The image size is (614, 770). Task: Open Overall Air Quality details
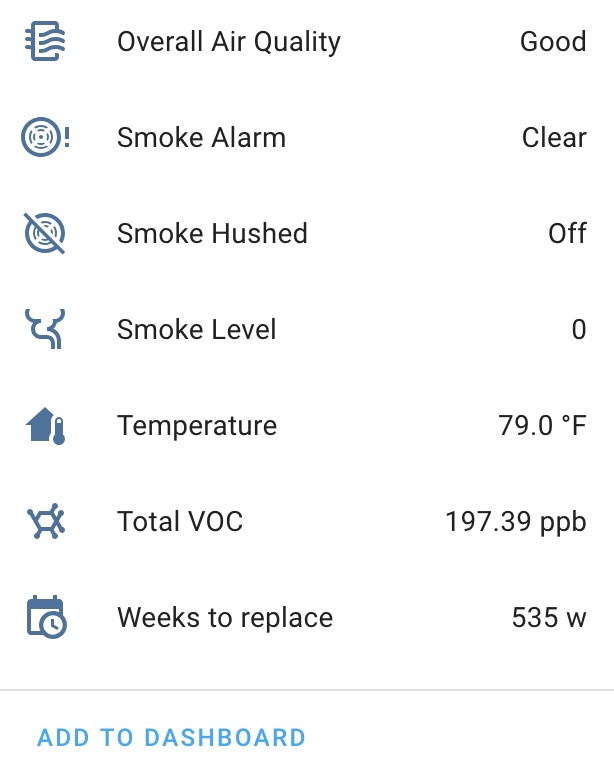point(229,42)
